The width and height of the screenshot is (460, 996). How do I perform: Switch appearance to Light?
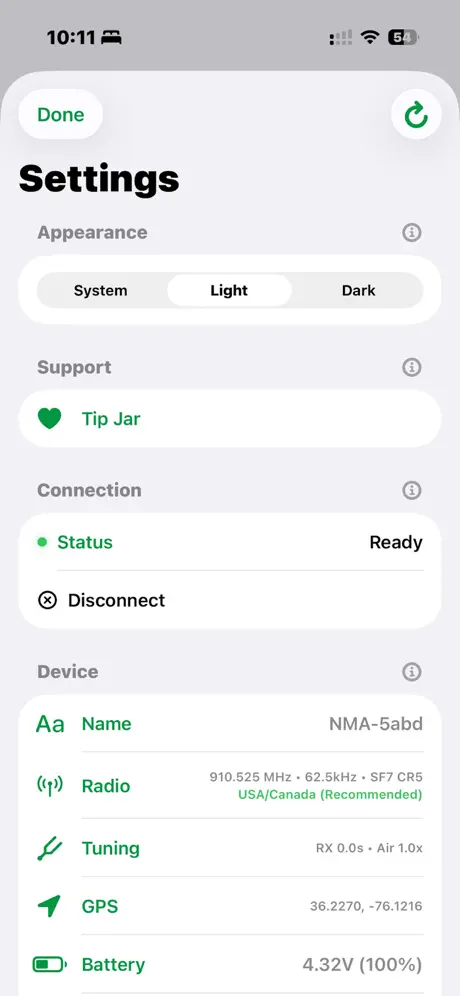[x=229, y=290]
